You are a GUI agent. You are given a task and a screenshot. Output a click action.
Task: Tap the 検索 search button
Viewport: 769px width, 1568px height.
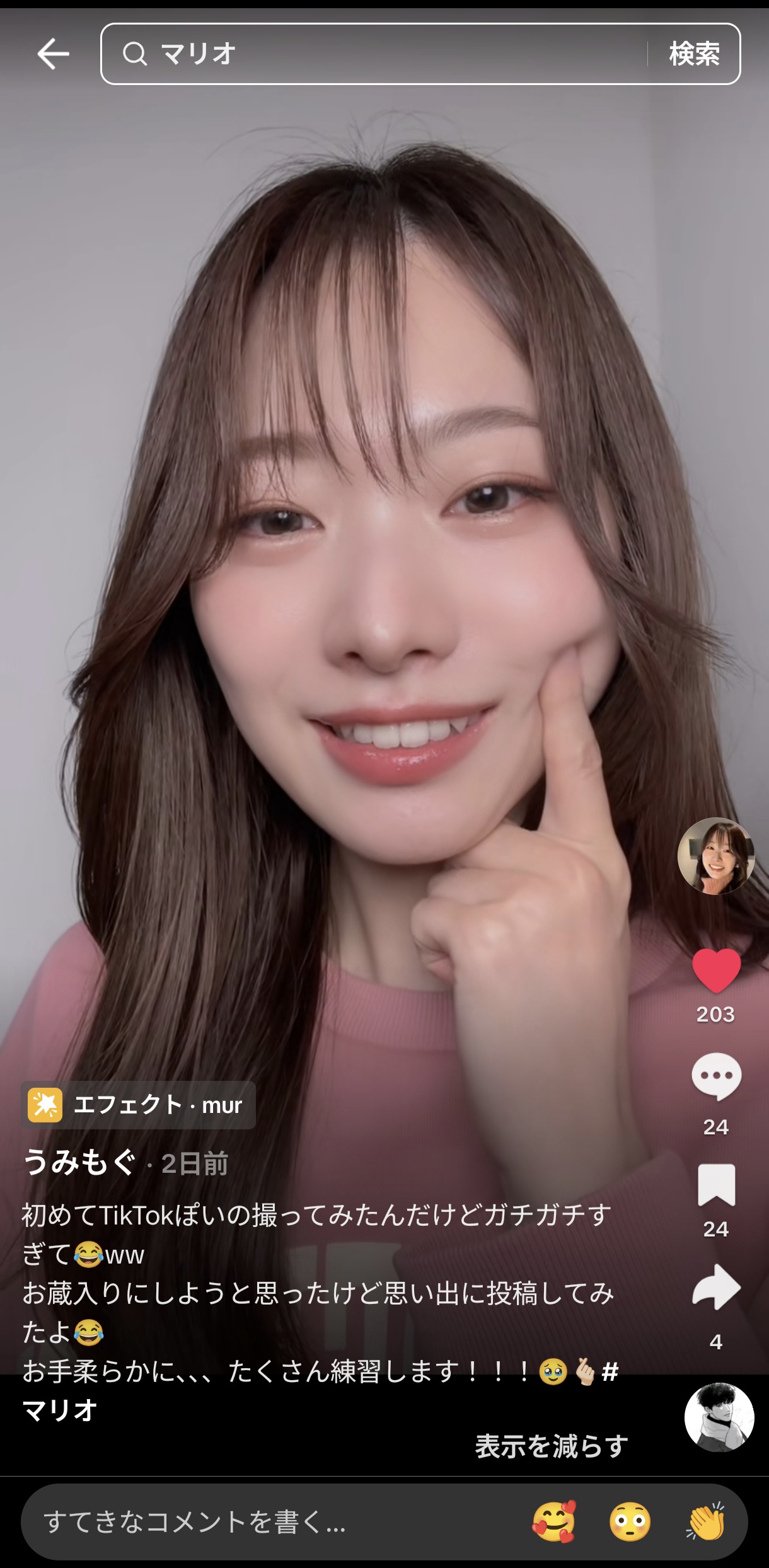click(694, 54)
